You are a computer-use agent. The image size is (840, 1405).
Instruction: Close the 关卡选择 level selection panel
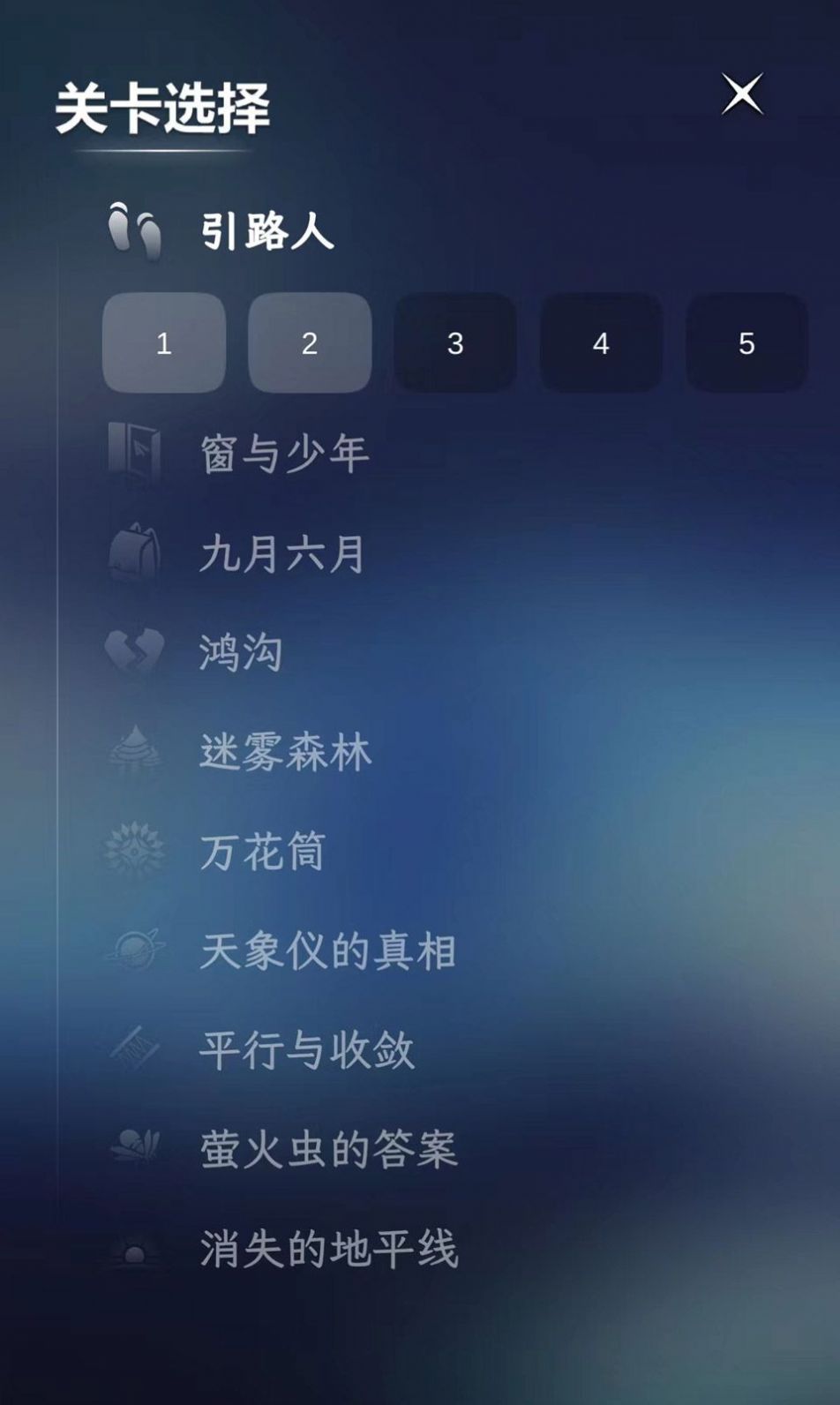tap(742, 95)
